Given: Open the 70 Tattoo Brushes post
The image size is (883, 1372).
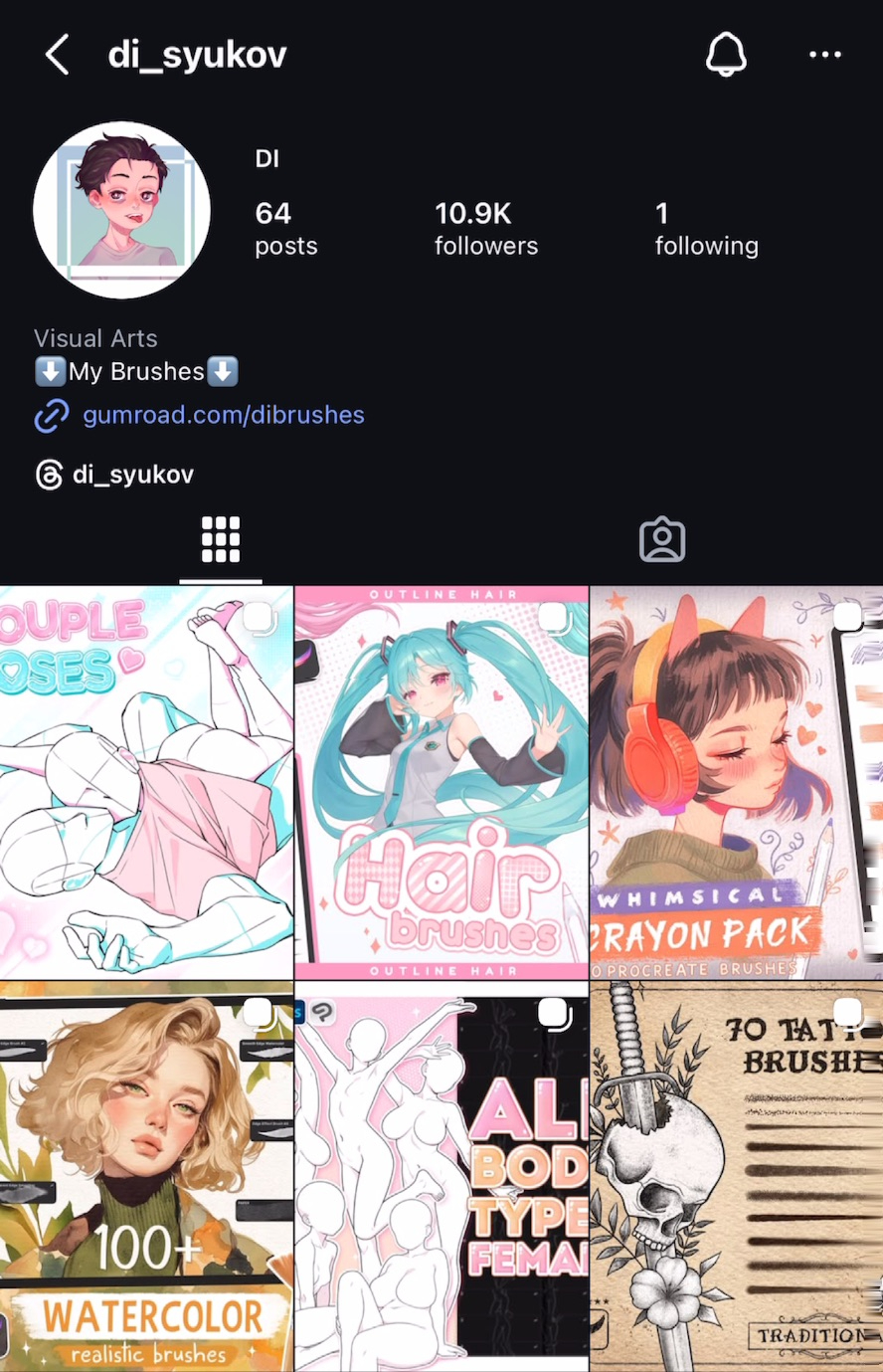Looking at the screenshot, I should pyautogui.click(x=736, y=1177).
